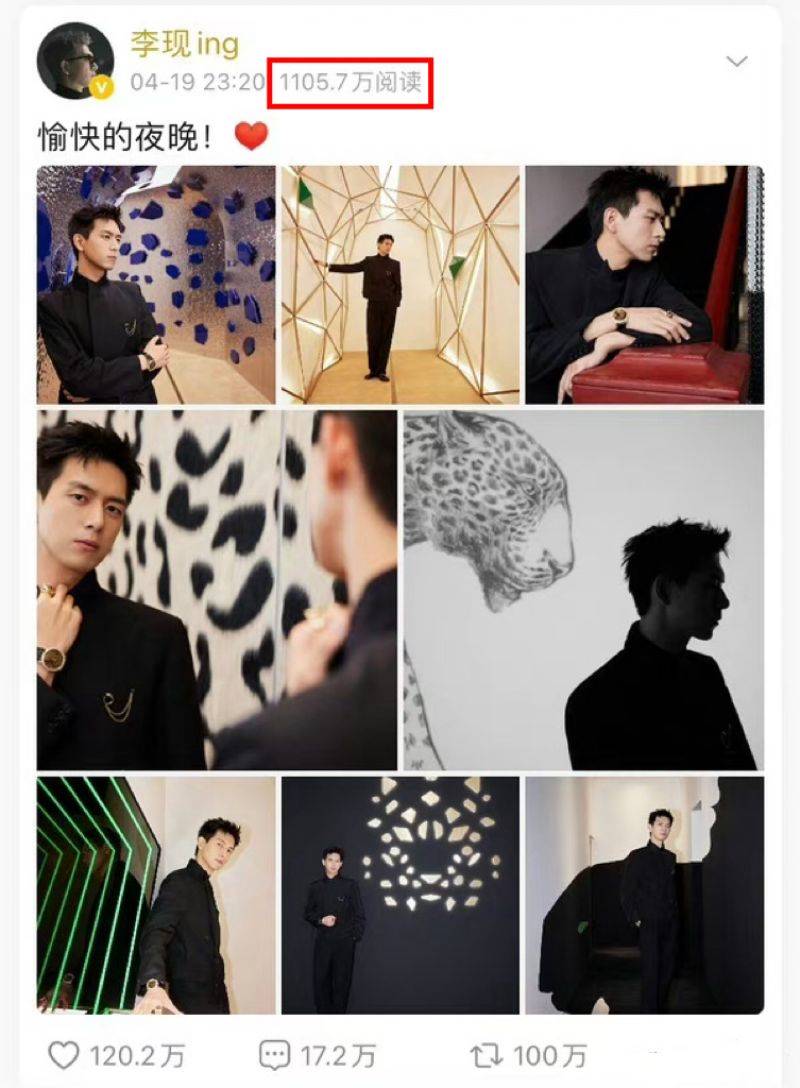
Task: Open the photo with gold panther wall
Action: (400, 895)
